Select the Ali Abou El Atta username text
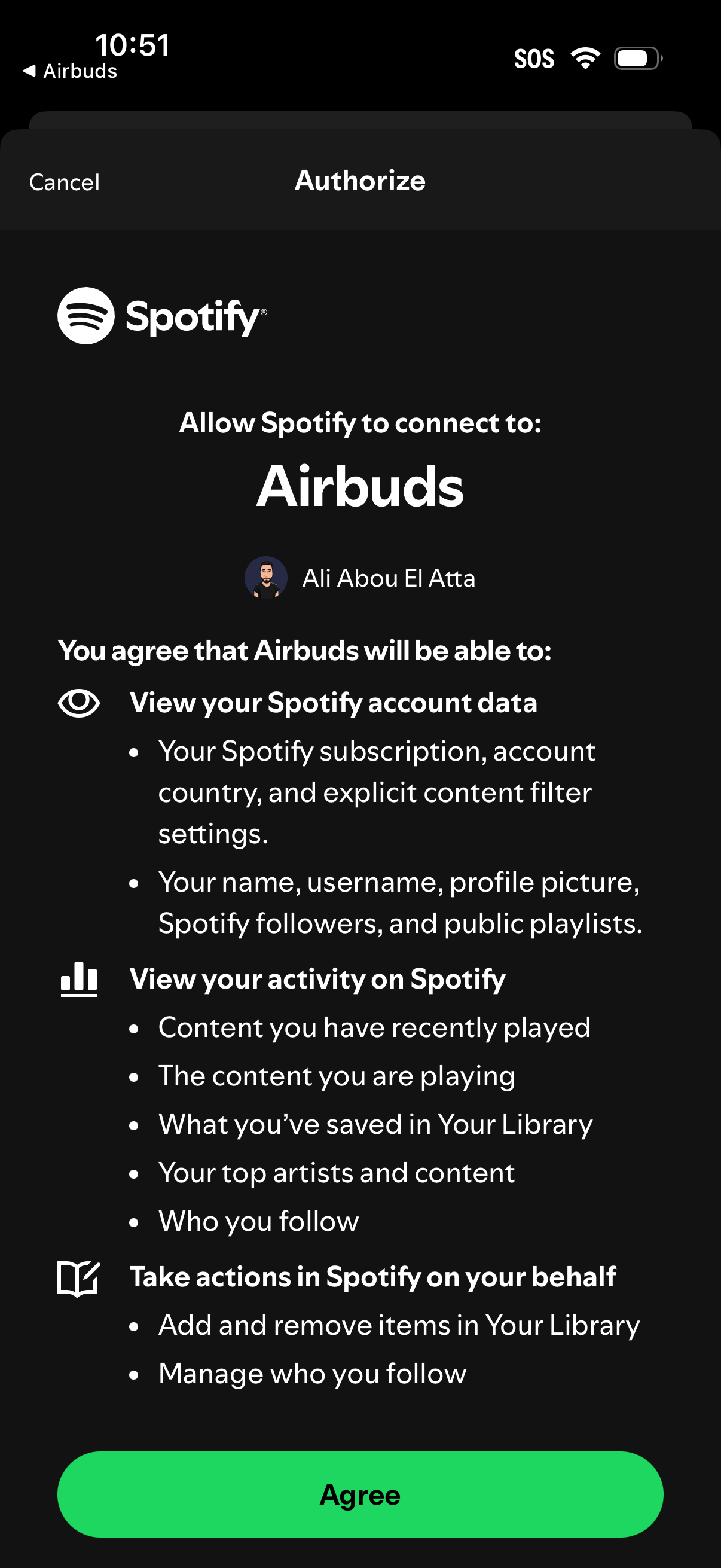The image size is (721, 1568). (389, 578)
